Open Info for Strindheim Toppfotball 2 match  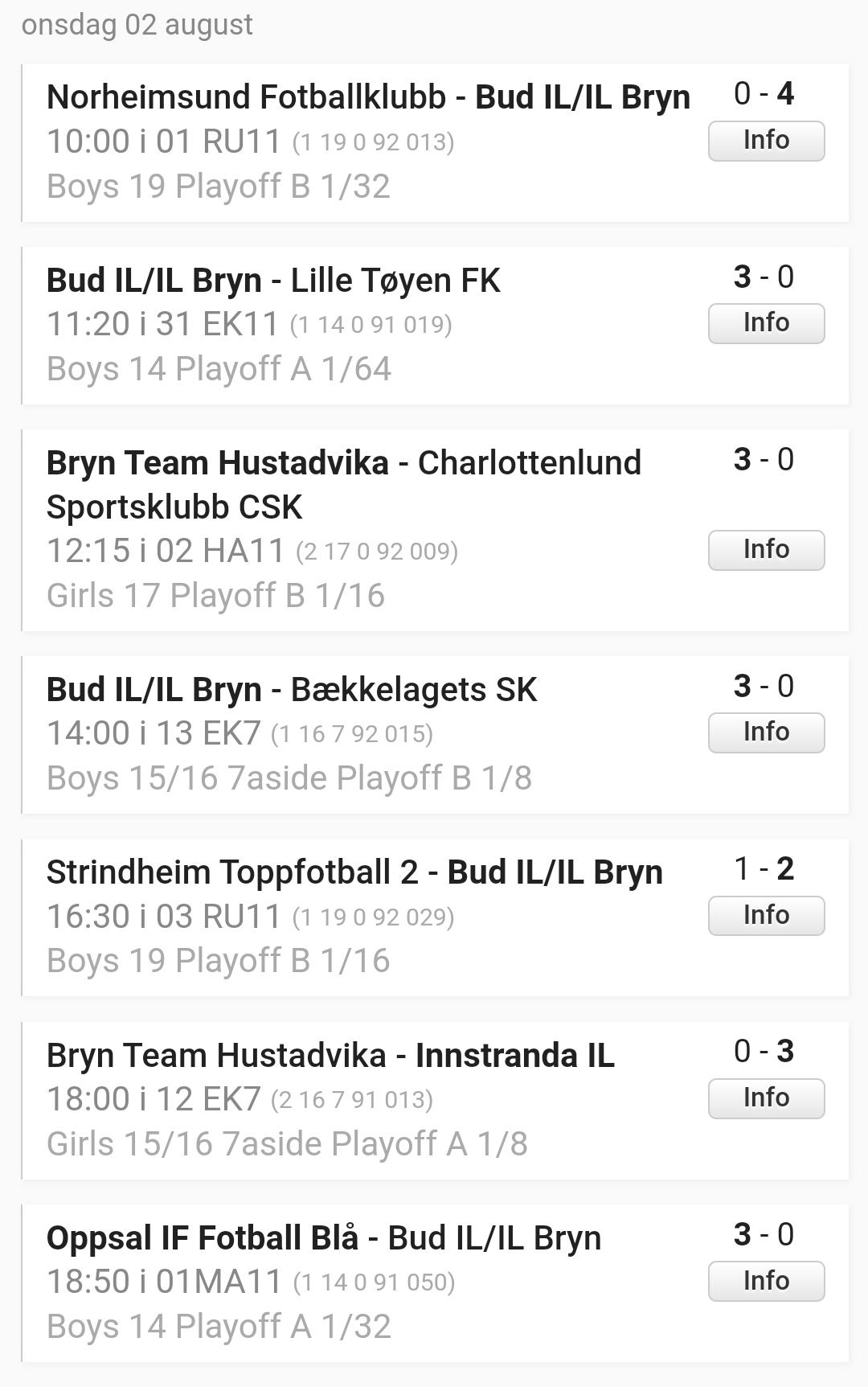[766, 915]
